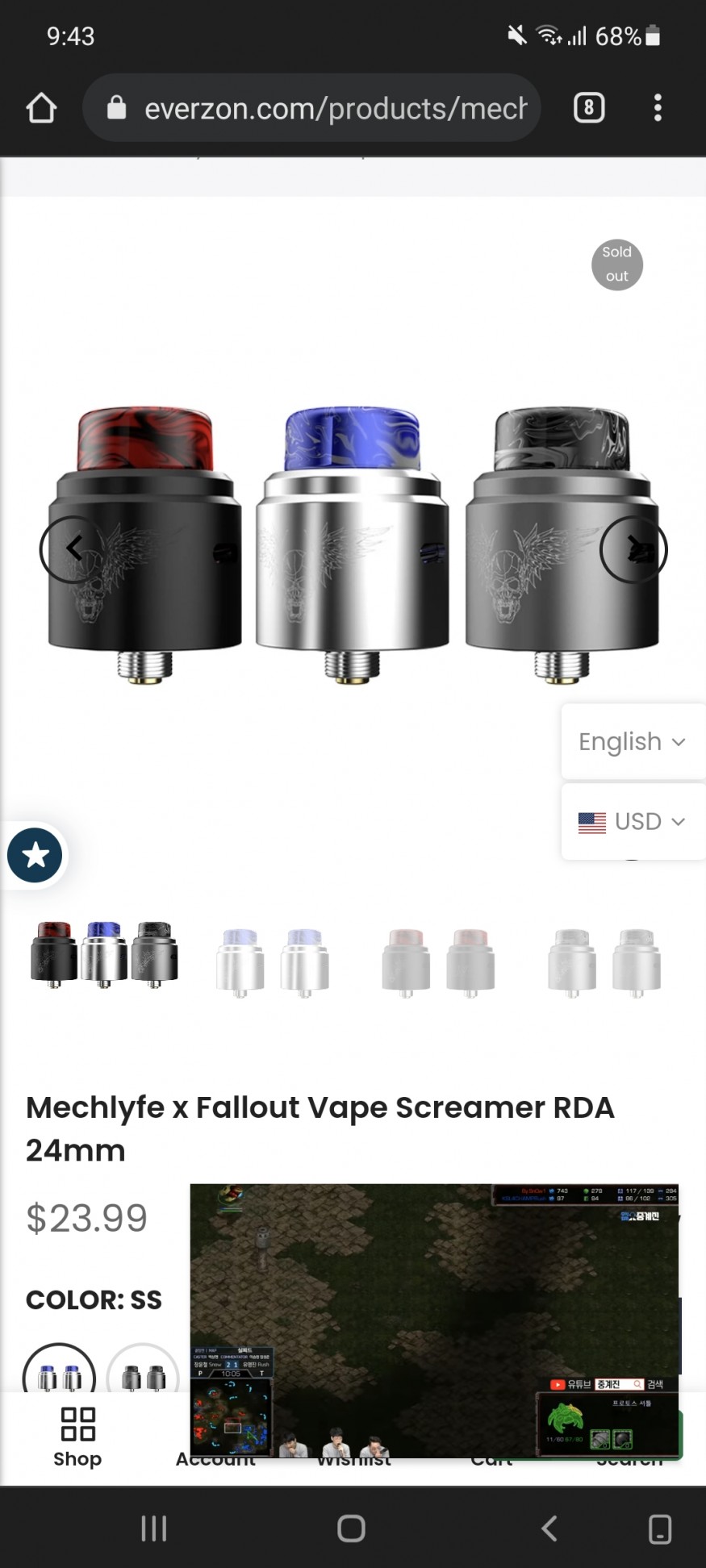Select the thumbnail with grey drip tips

[604, 961]
